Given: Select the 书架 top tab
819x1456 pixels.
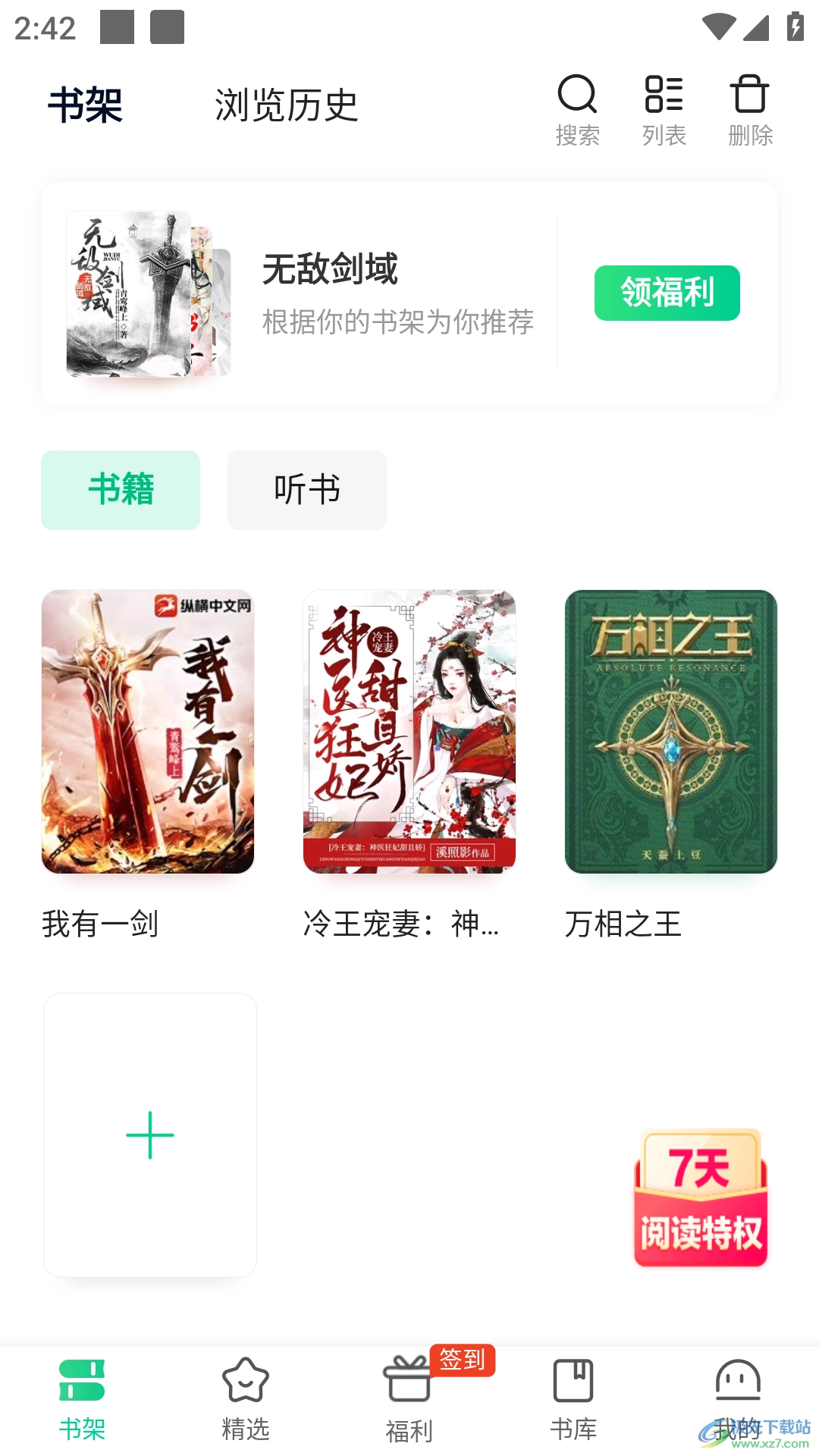Looking at the screenshot, I should (x=85, y=105).
